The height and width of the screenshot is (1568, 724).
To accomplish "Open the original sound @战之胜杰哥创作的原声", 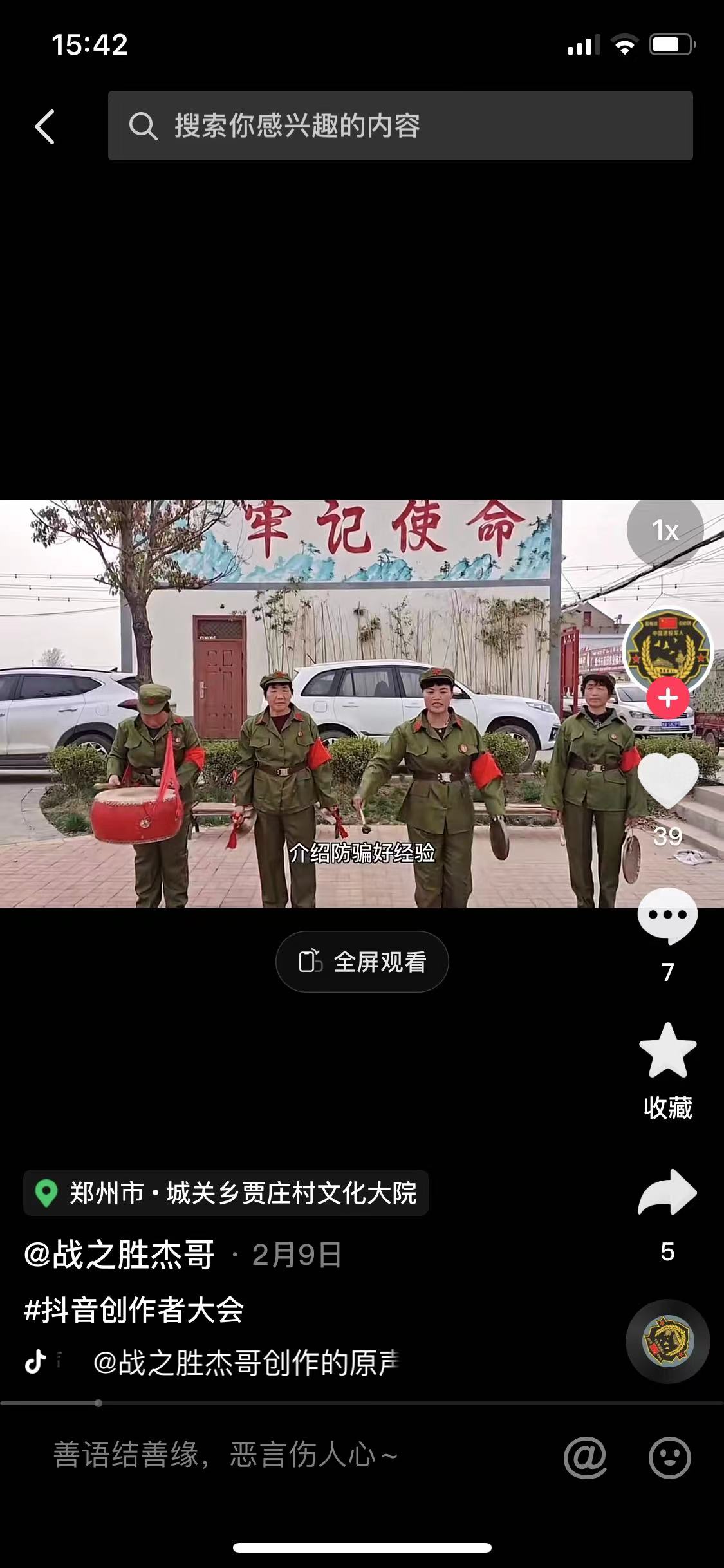I will coord(246,1363).
